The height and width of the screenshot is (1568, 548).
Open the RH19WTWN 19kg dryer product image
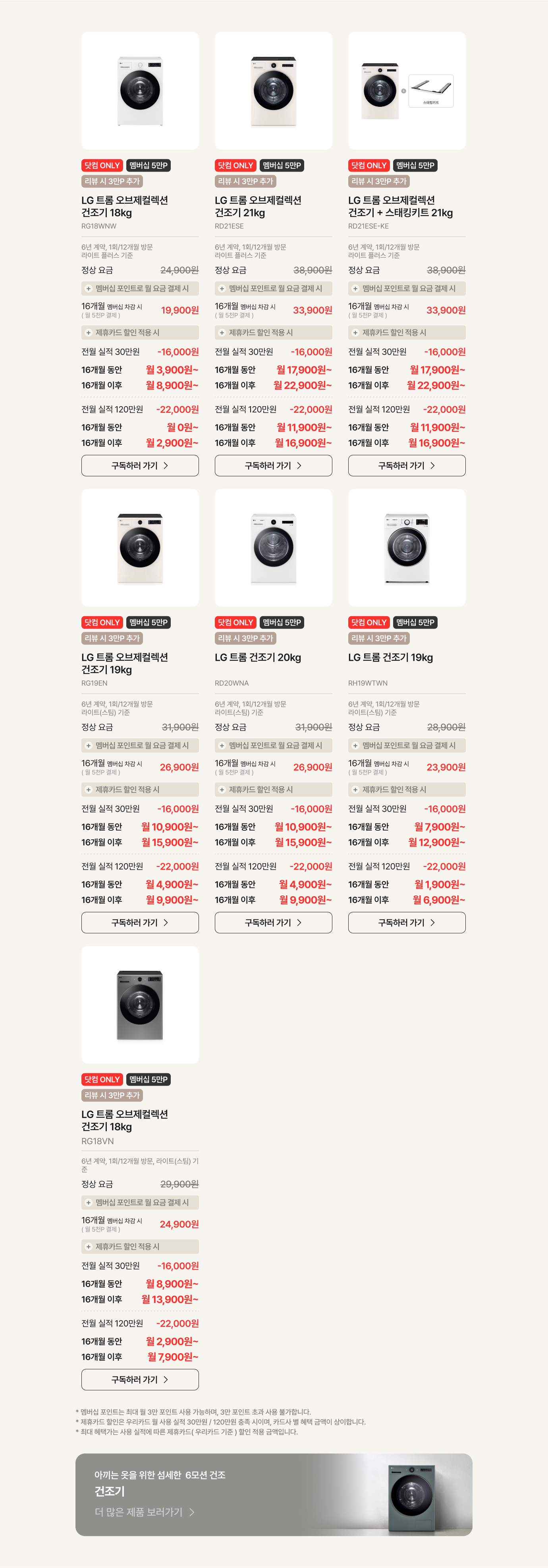(407, 548)
